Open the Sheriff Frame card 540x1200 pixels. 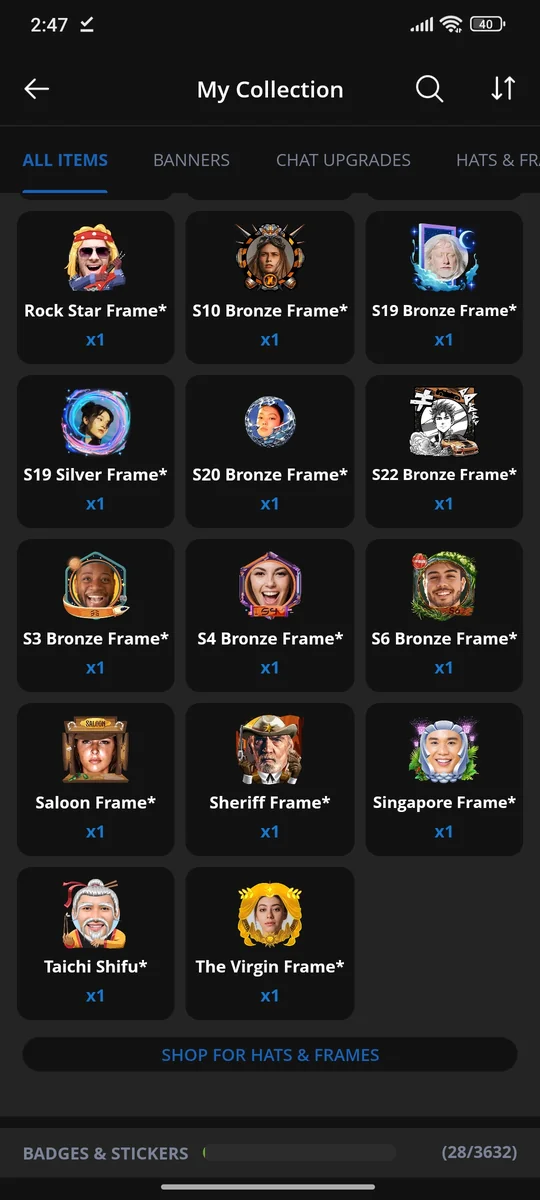(x=270, y=779)
